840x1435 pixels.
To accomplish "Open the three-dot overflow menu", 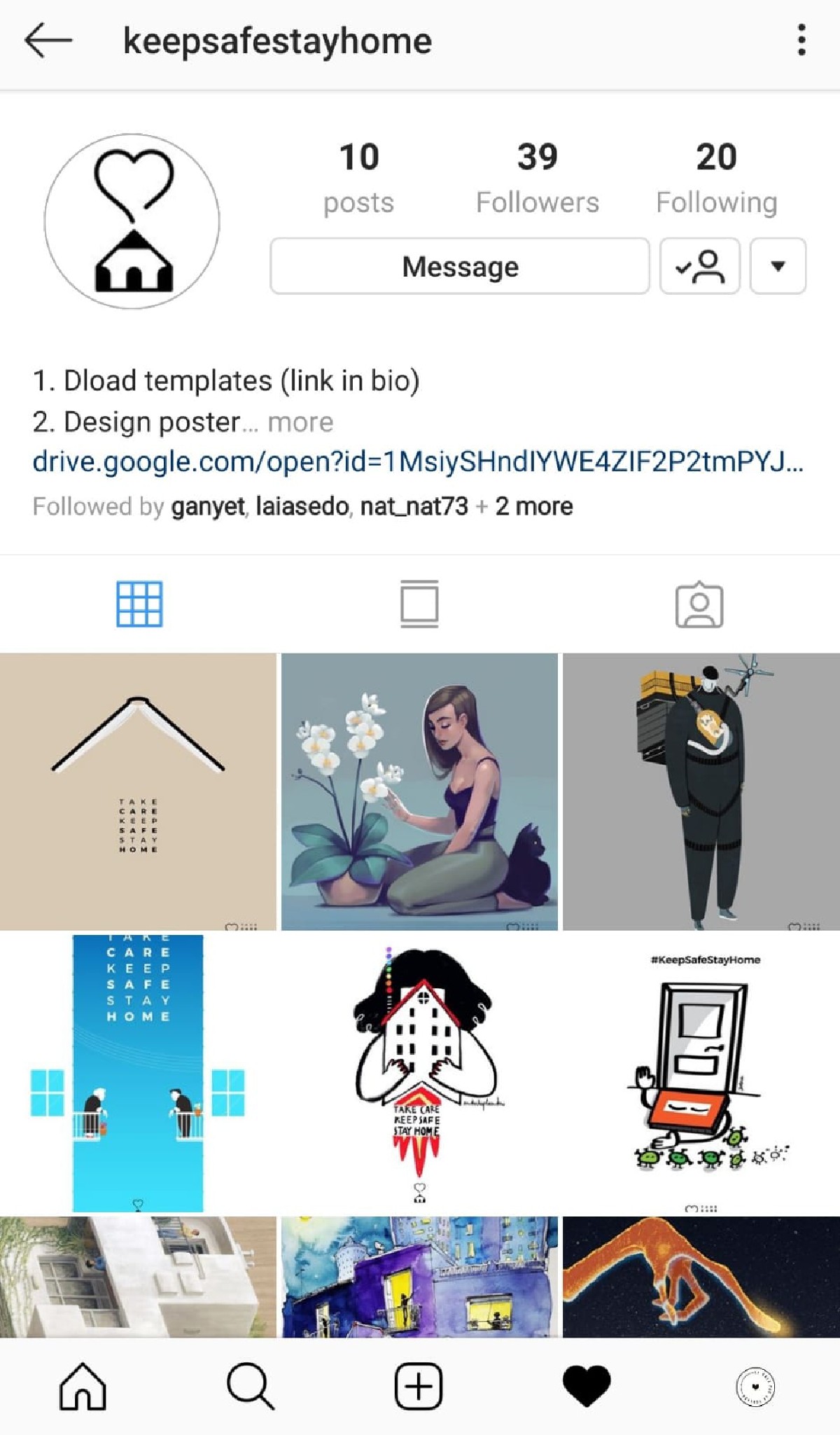I will pos(801,40).
